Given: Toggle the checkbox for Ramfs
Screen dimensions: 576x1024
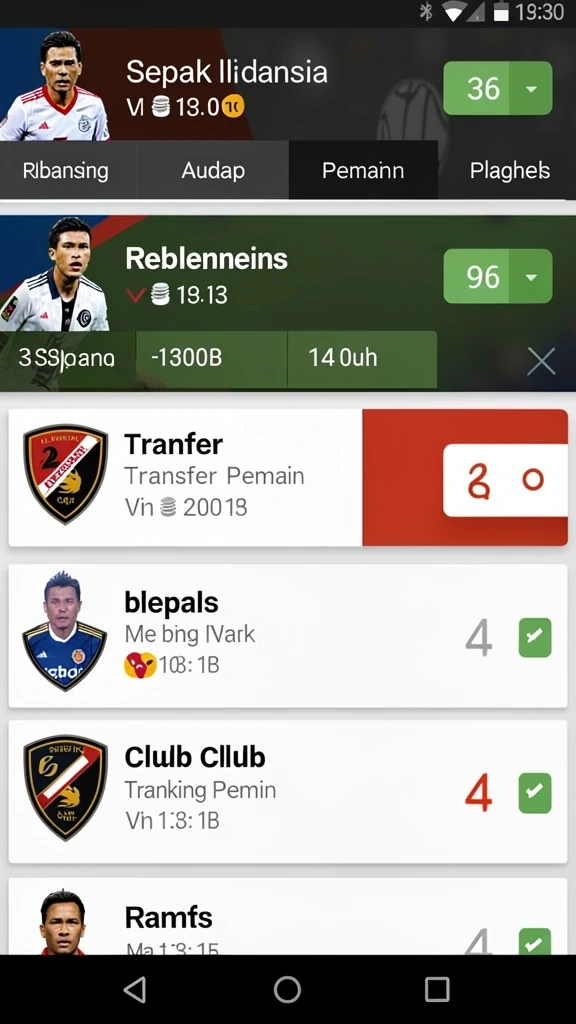Looking at the screenshot, I should (535, 942).
